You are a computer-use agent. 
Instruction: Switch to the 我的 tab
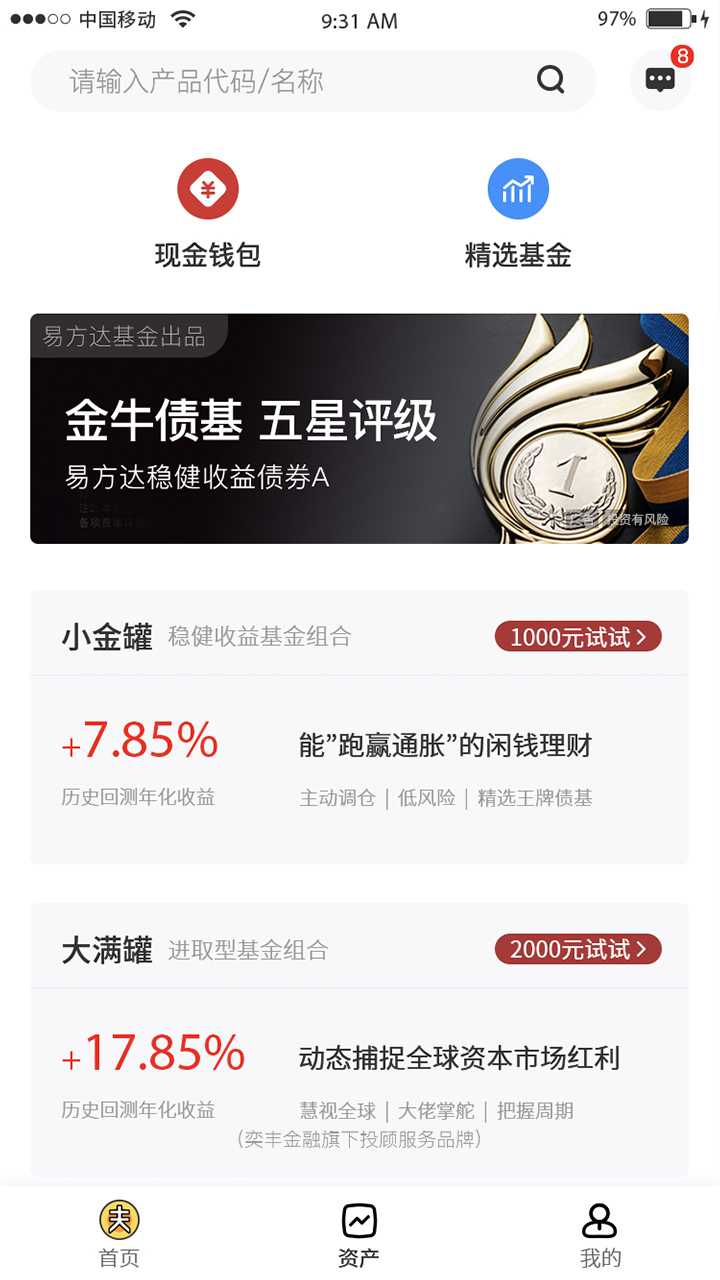tap(600, 1235)
